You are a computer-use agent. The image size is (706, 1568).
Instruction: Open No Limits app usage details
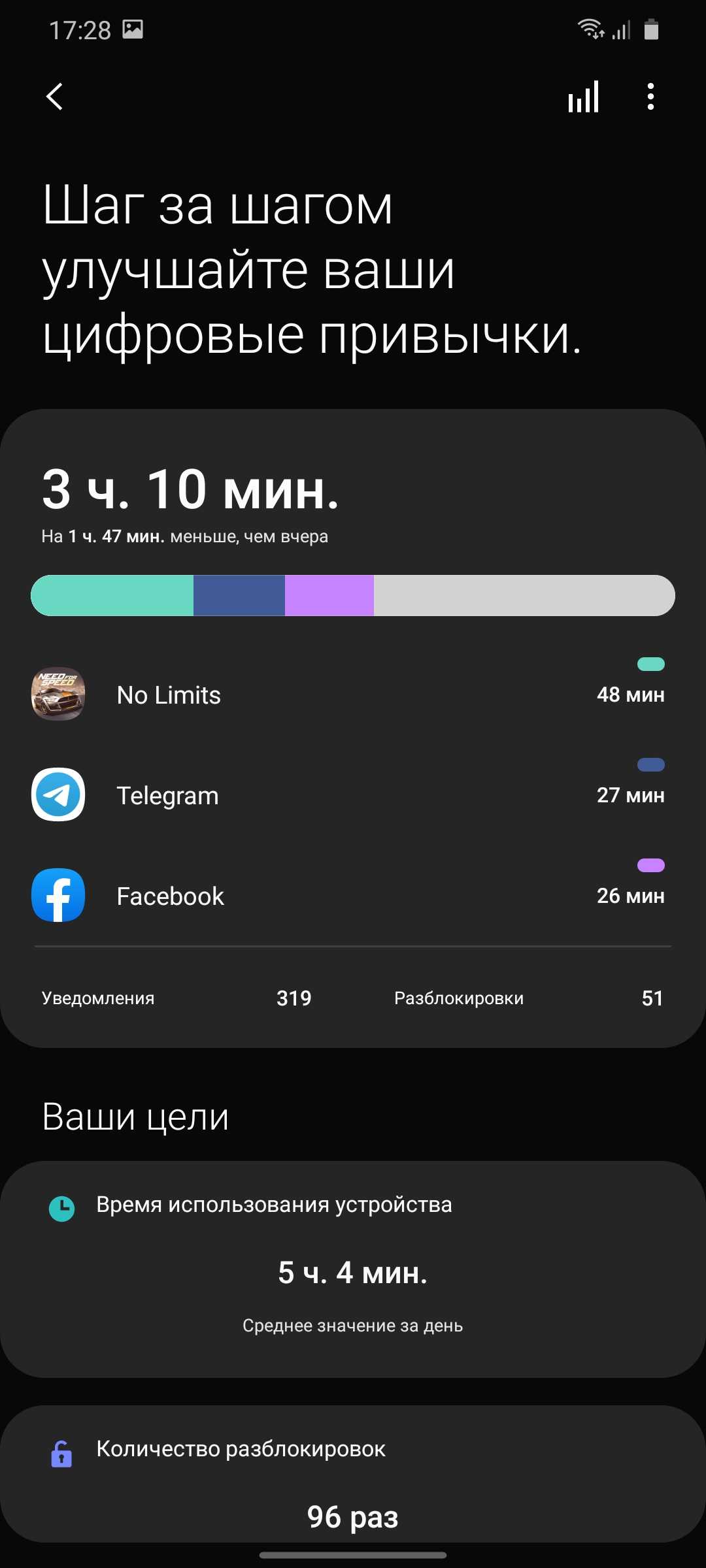(353, 694)
